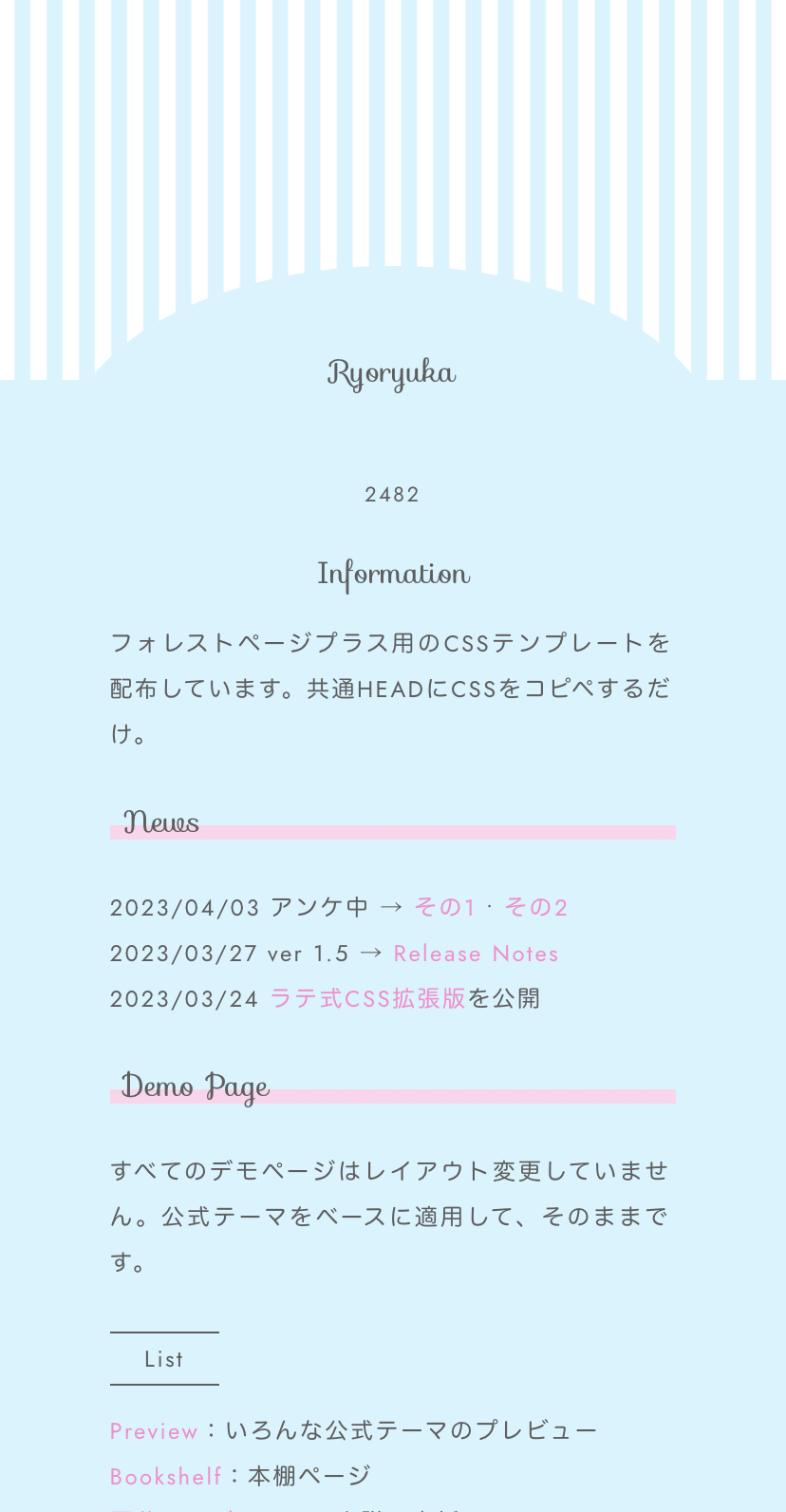Open the その2 survey link
This screenshot has height=1512, width=786.
pyautogui.click(x=535, y=907)
